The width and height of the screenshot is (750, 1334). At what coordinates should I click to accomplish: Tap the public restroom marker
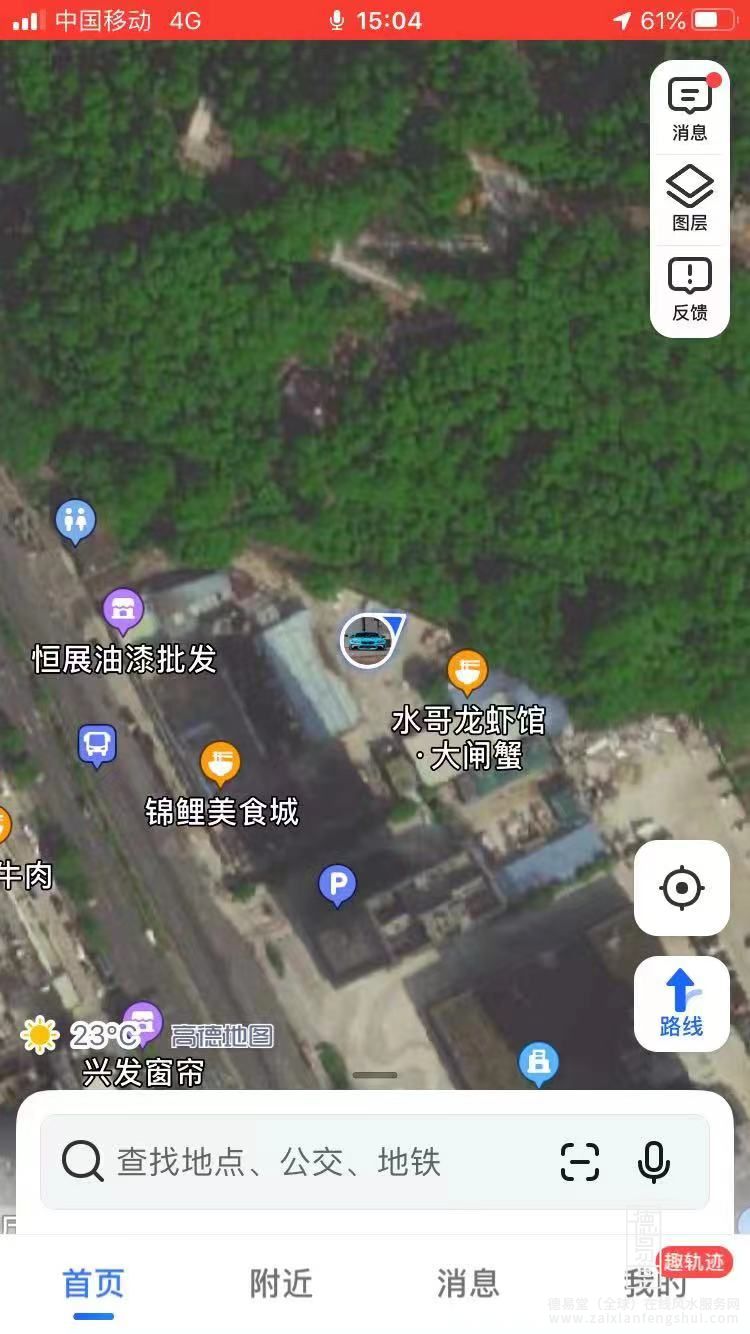[x=75, y=520]
